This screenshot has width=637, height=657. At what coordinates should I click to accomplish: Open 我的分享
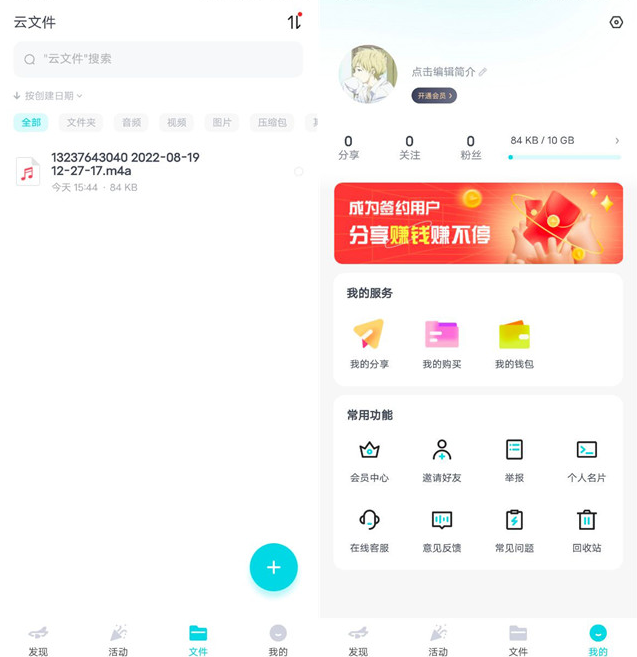click(369, 344)
